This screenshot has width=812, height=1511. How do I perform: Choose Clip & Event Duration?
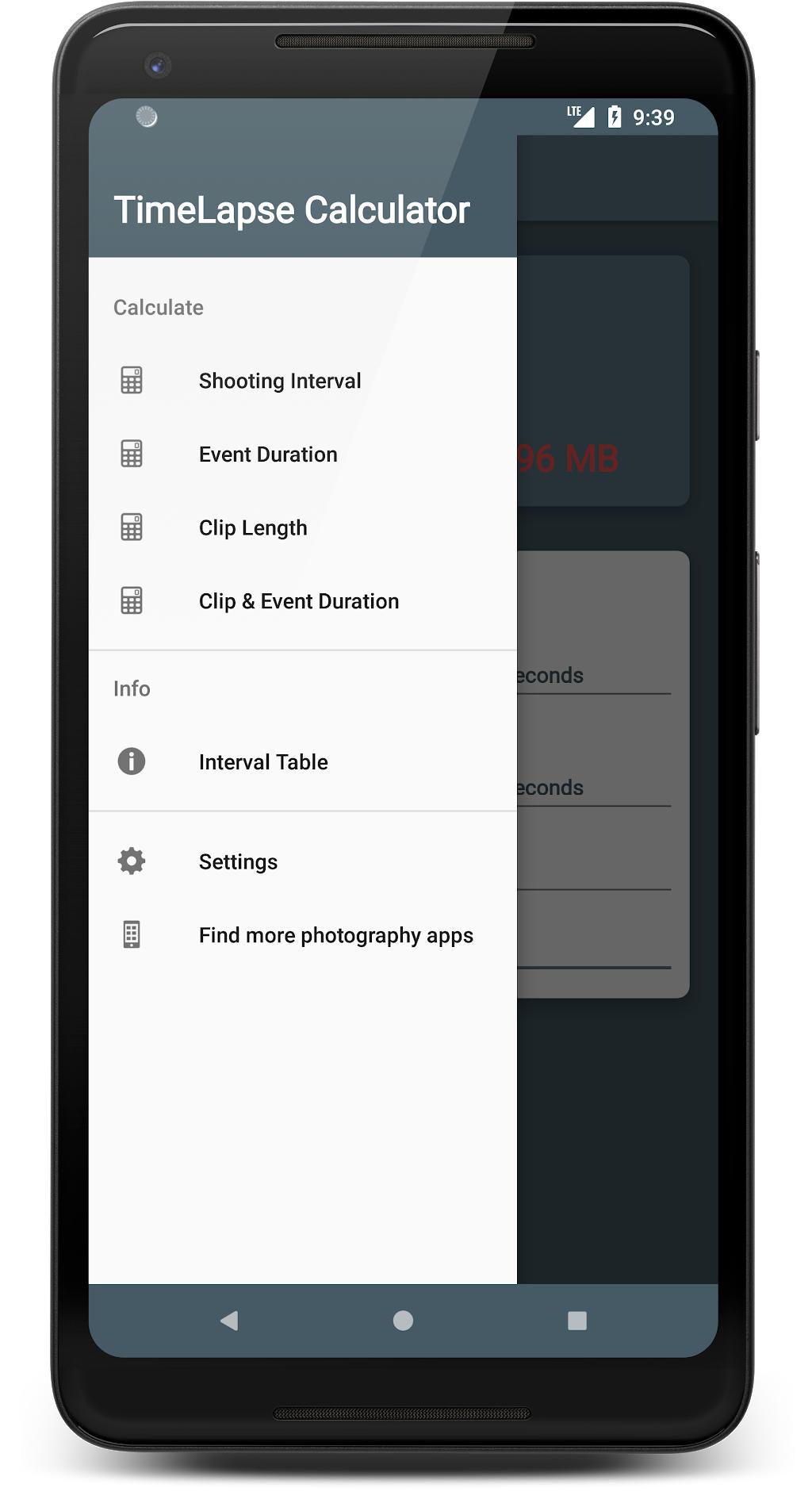pyautogui.click(x=302, y=601)
